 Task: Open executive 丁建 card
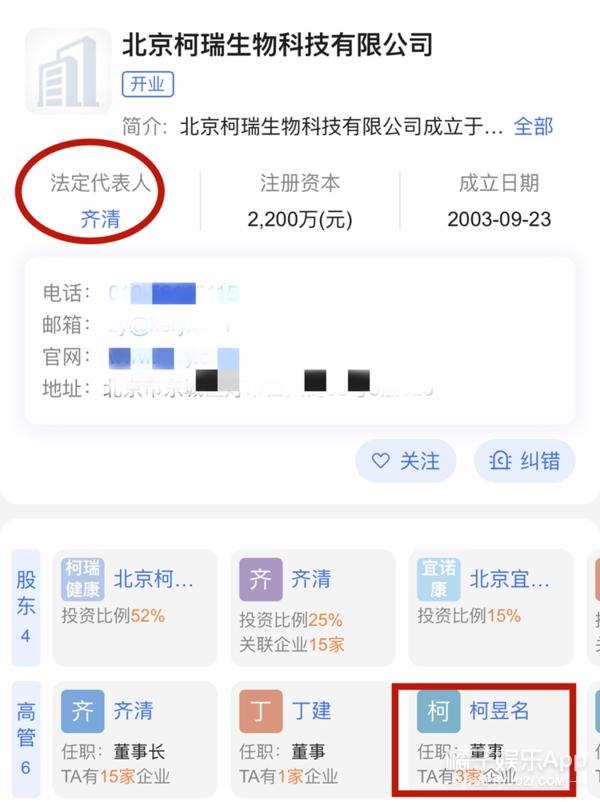[x=312, y=739]
